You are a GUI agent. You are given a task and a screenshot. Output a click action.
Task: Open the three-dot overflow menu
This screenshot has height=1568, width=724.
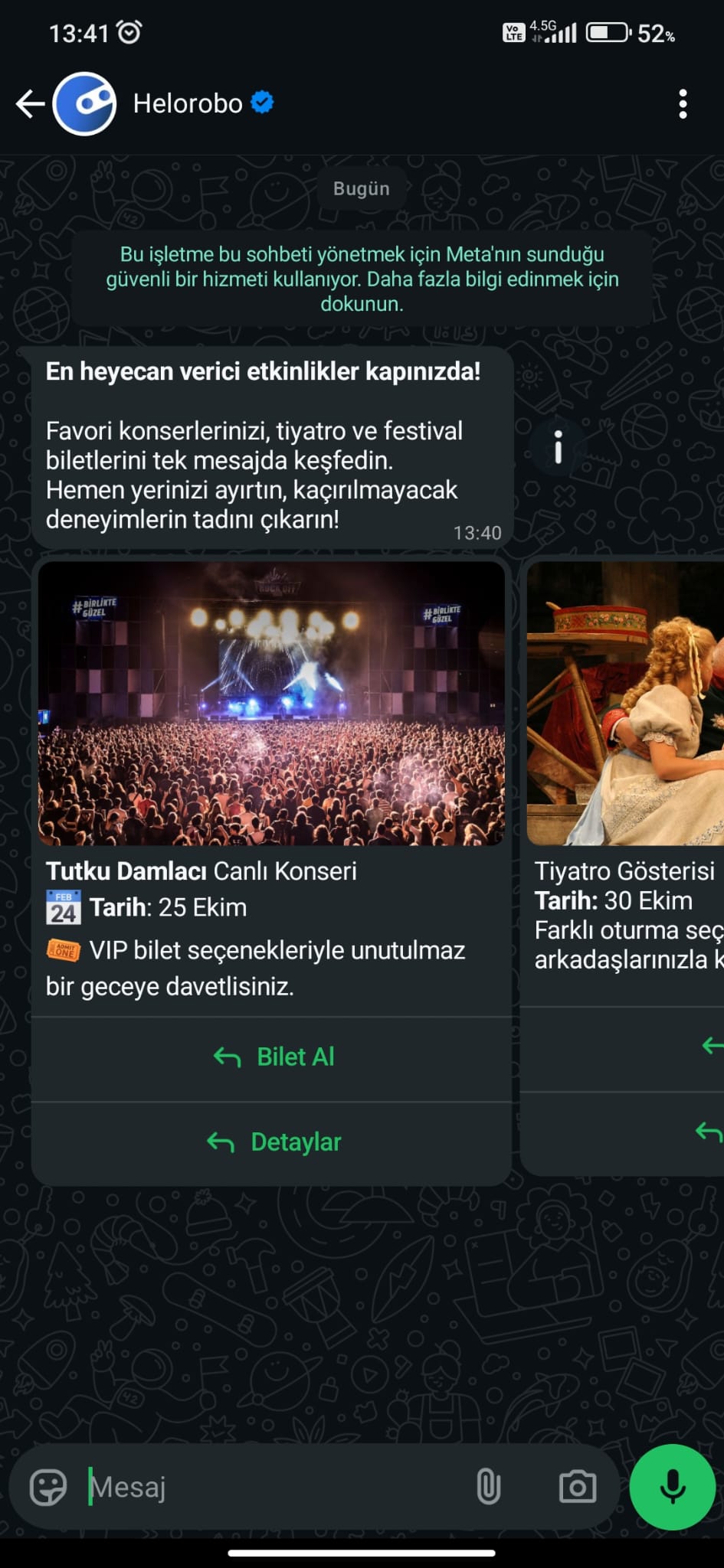point(682,104)
